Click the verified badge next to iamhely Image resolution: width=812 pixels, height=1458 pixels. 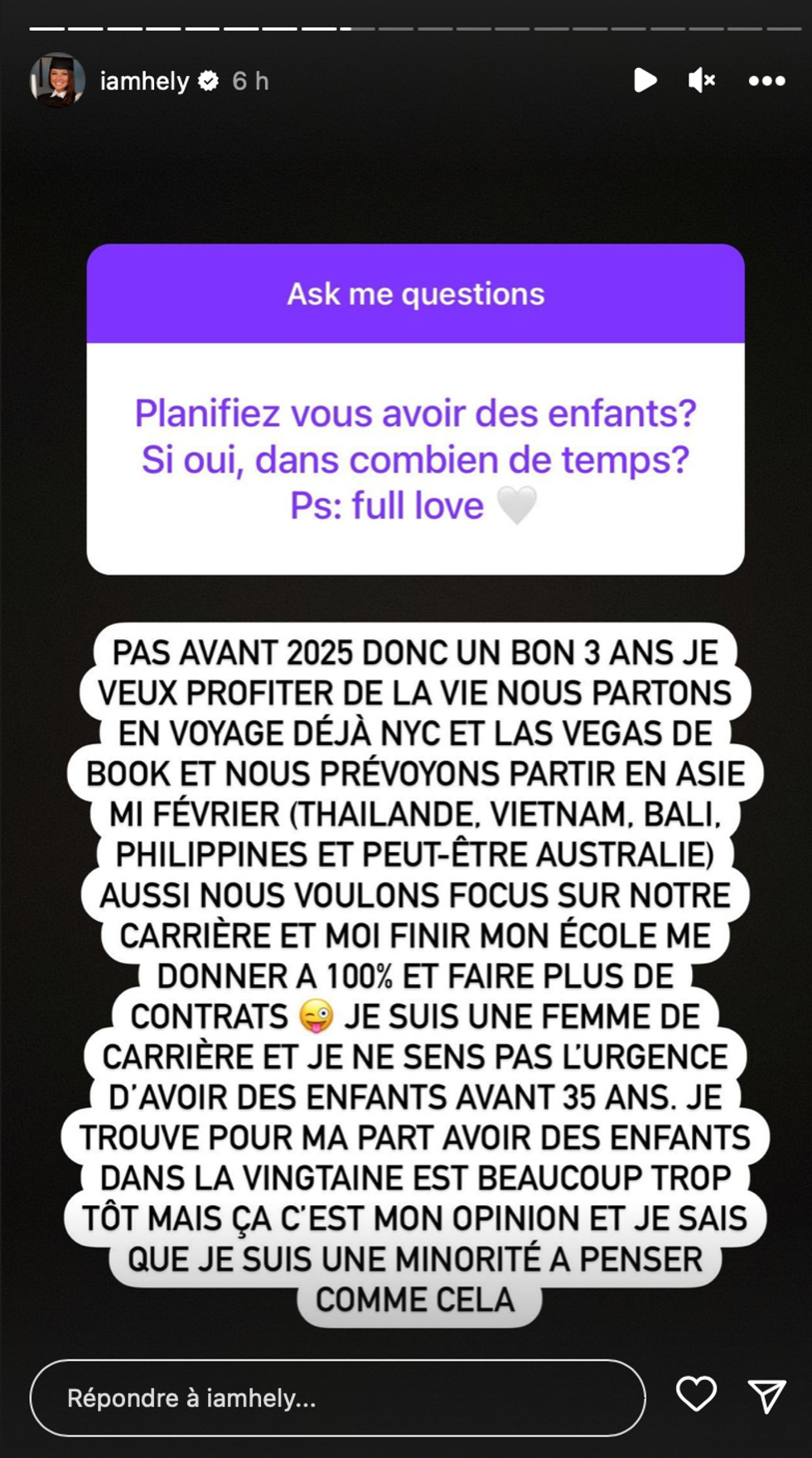coord(209,80)
